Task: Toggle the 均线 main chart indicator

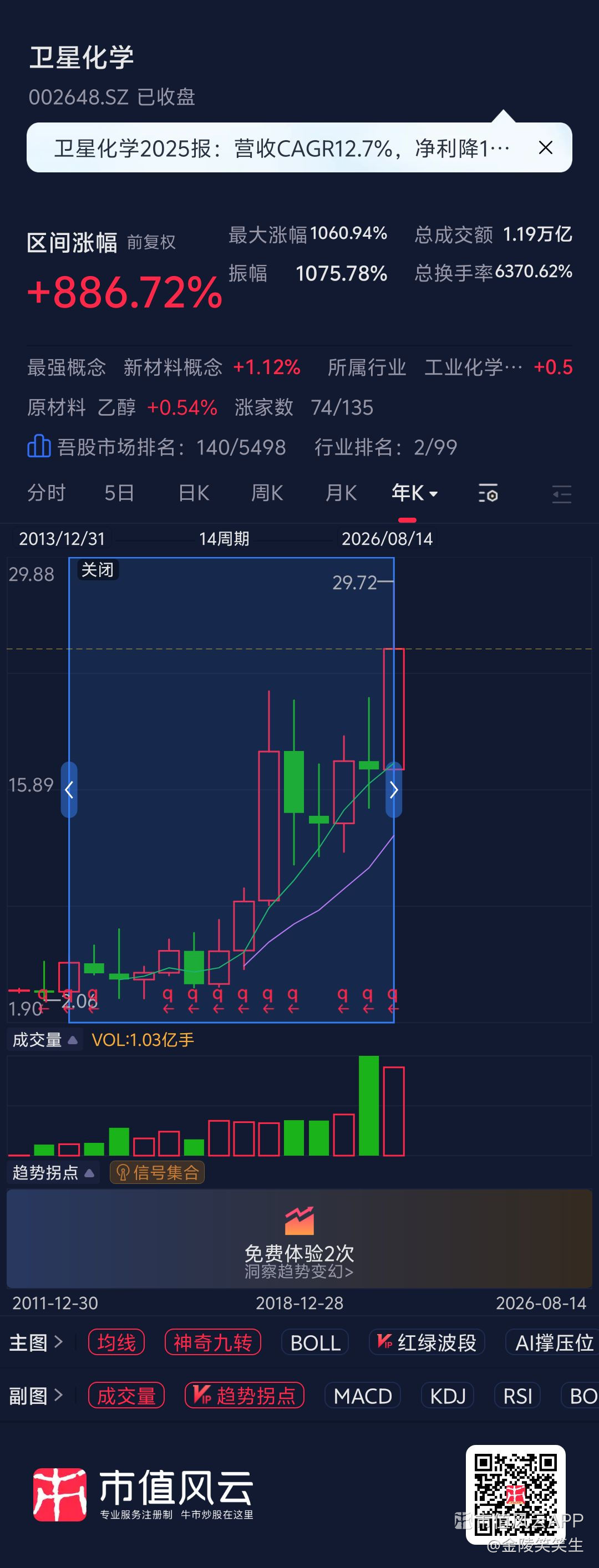Action: click(x=116, y=1342)
